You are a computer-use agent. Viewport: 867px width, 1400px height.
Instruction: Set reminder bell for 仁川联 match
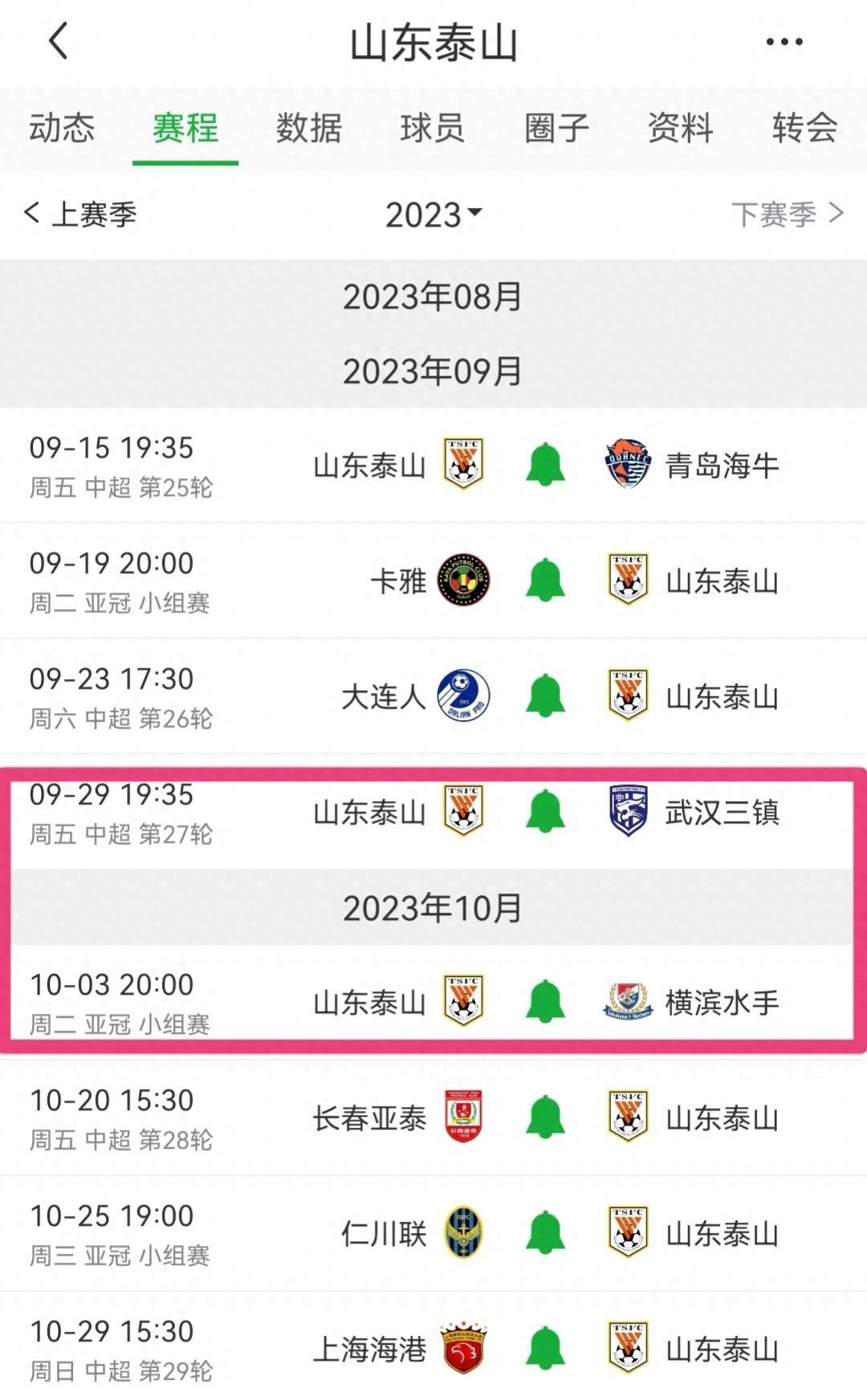coord(545,1233)
